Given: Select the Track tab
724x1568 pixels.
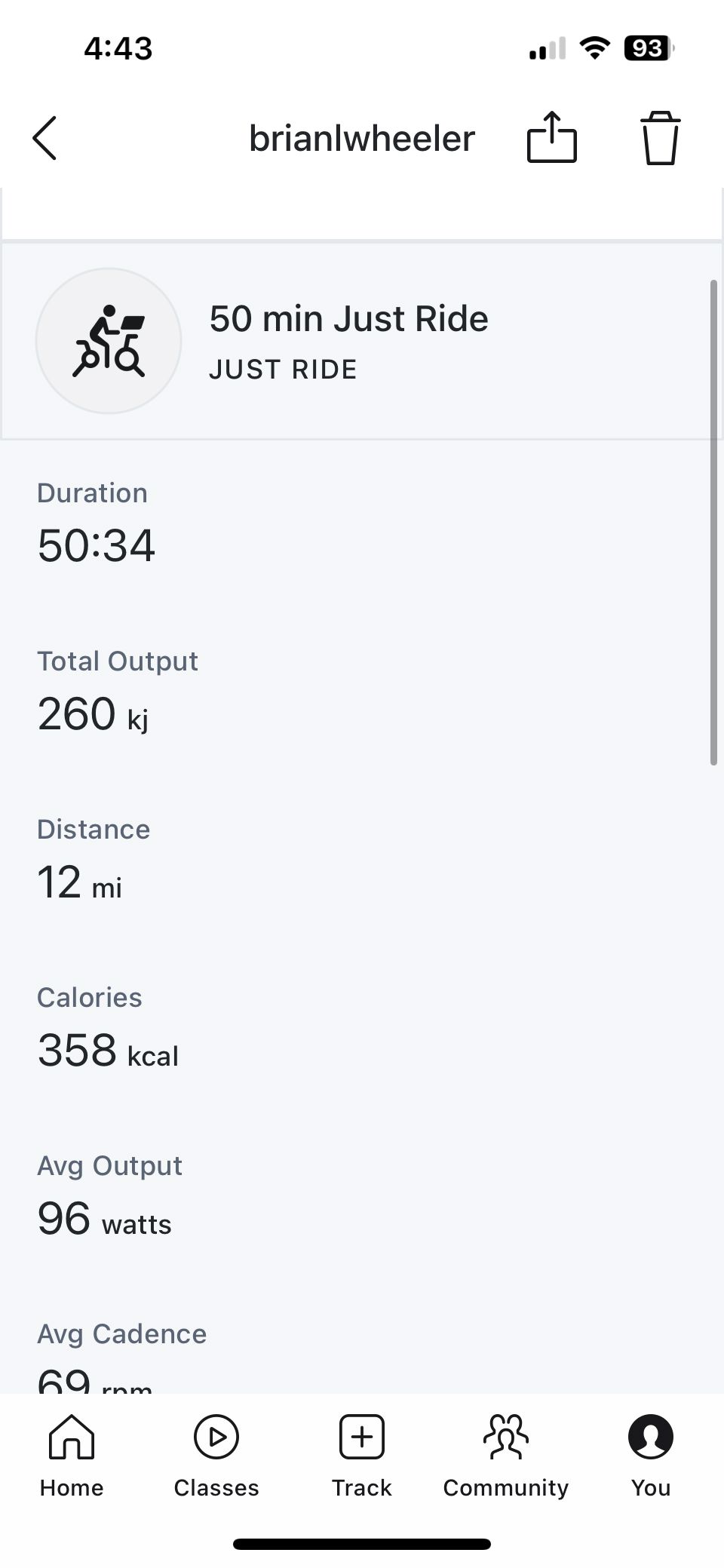Looking at the screenshot, I should click(x=362, y=1456).
